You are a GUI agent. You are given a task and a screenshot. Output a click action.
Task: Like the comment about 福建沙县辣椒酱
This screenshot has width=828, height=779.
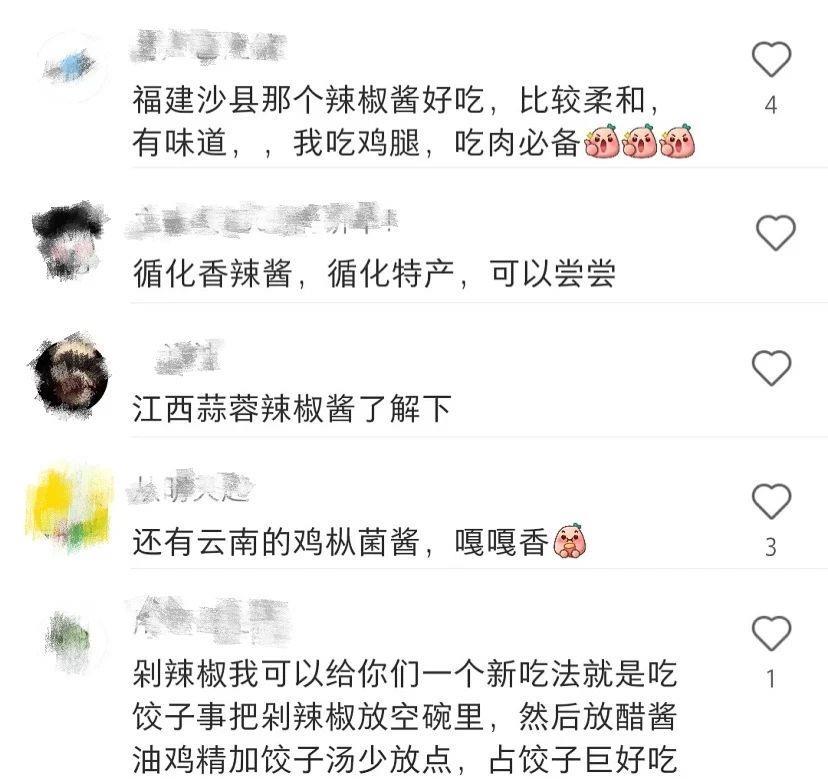(x=771, y=61)
